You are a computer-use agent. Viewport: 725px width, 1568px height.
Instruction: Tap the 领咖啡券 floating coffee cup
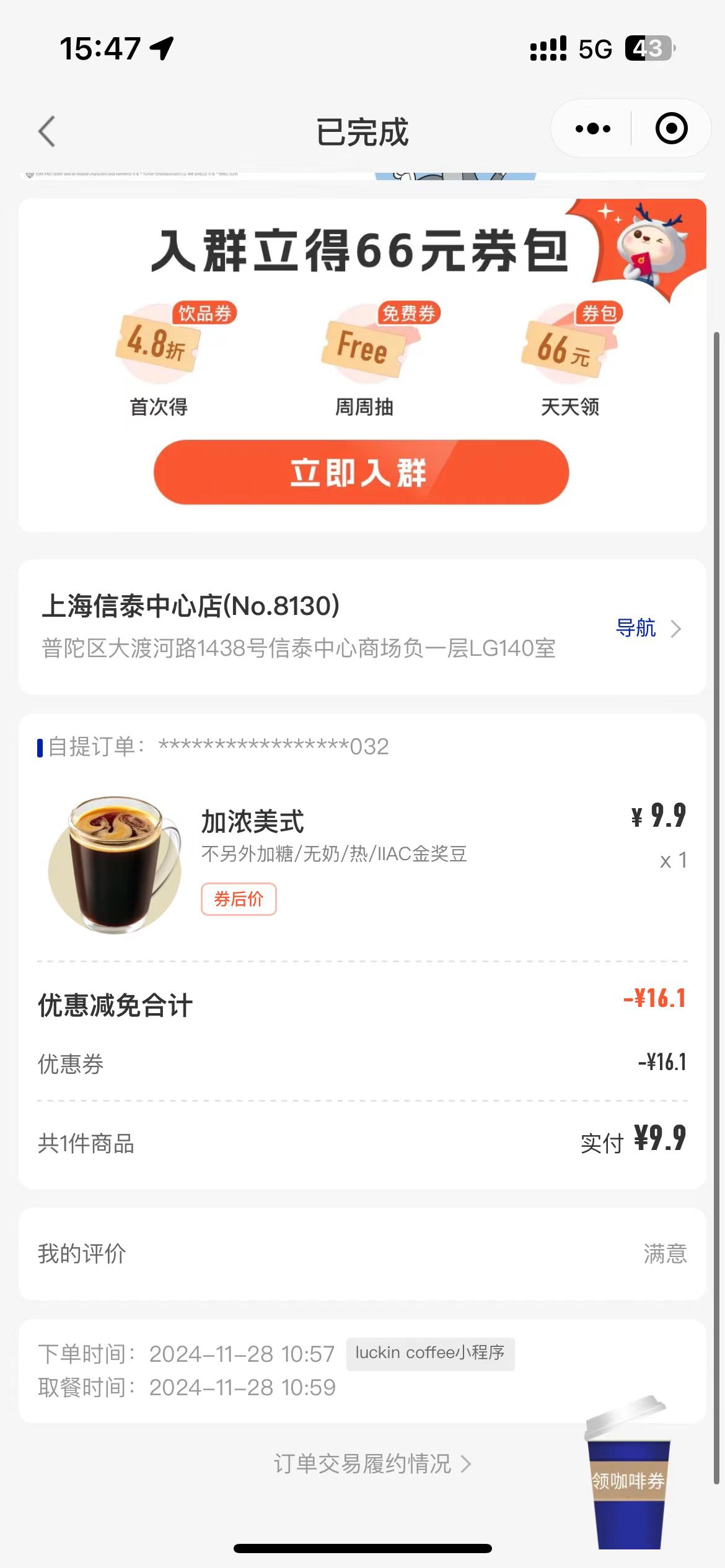click(627, 1473)
